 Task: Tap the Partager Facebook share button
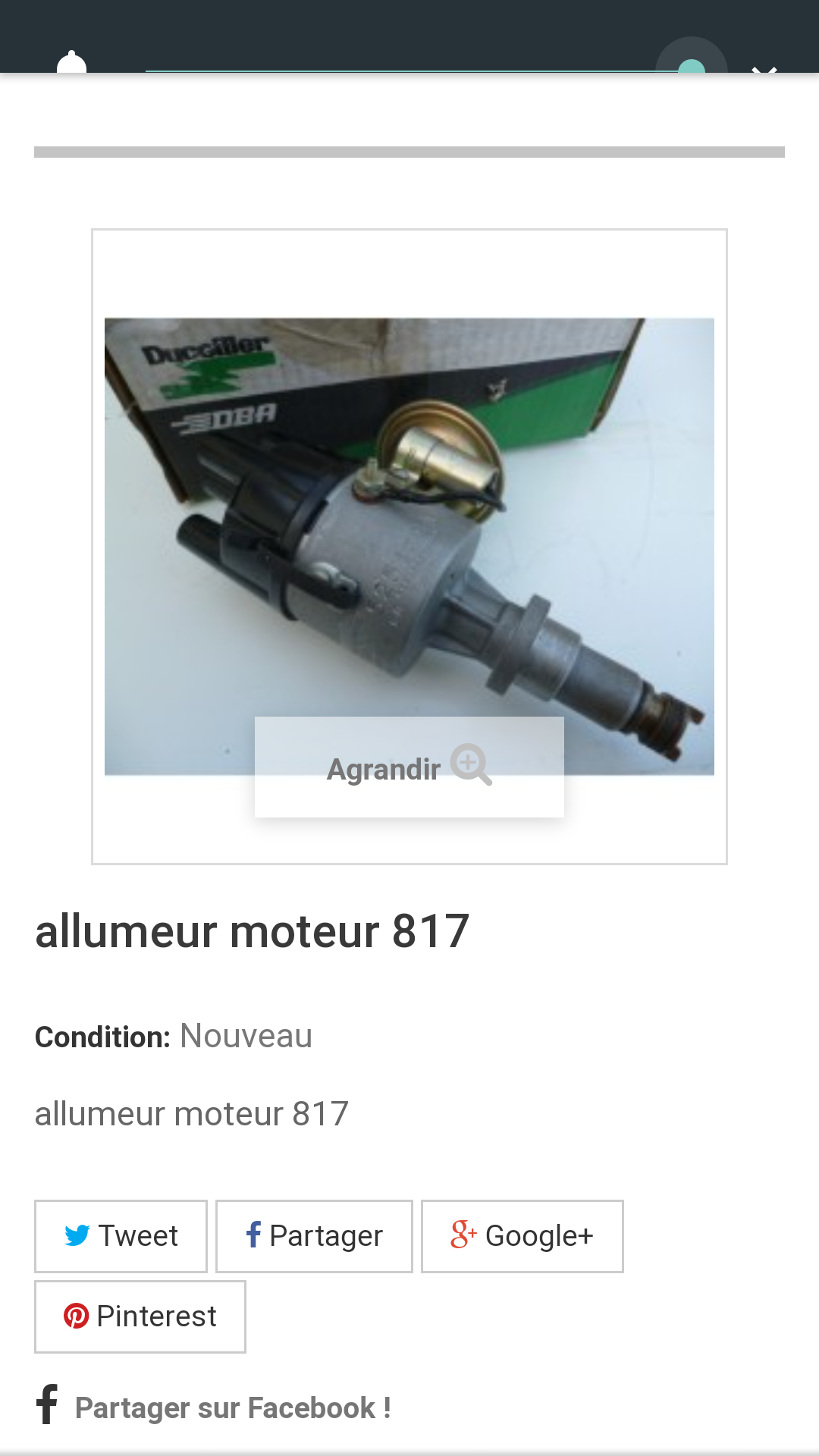tap(314, 1236)
